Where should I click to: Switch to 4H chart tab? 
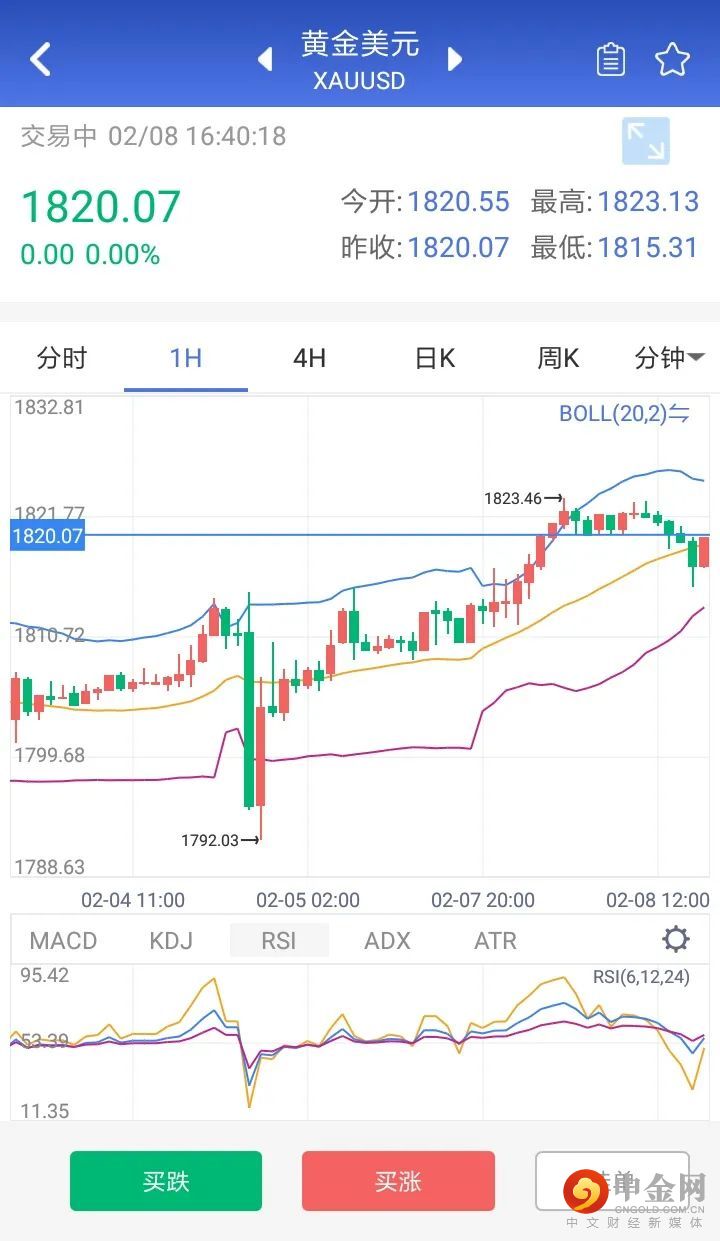[x=309, y=358]
